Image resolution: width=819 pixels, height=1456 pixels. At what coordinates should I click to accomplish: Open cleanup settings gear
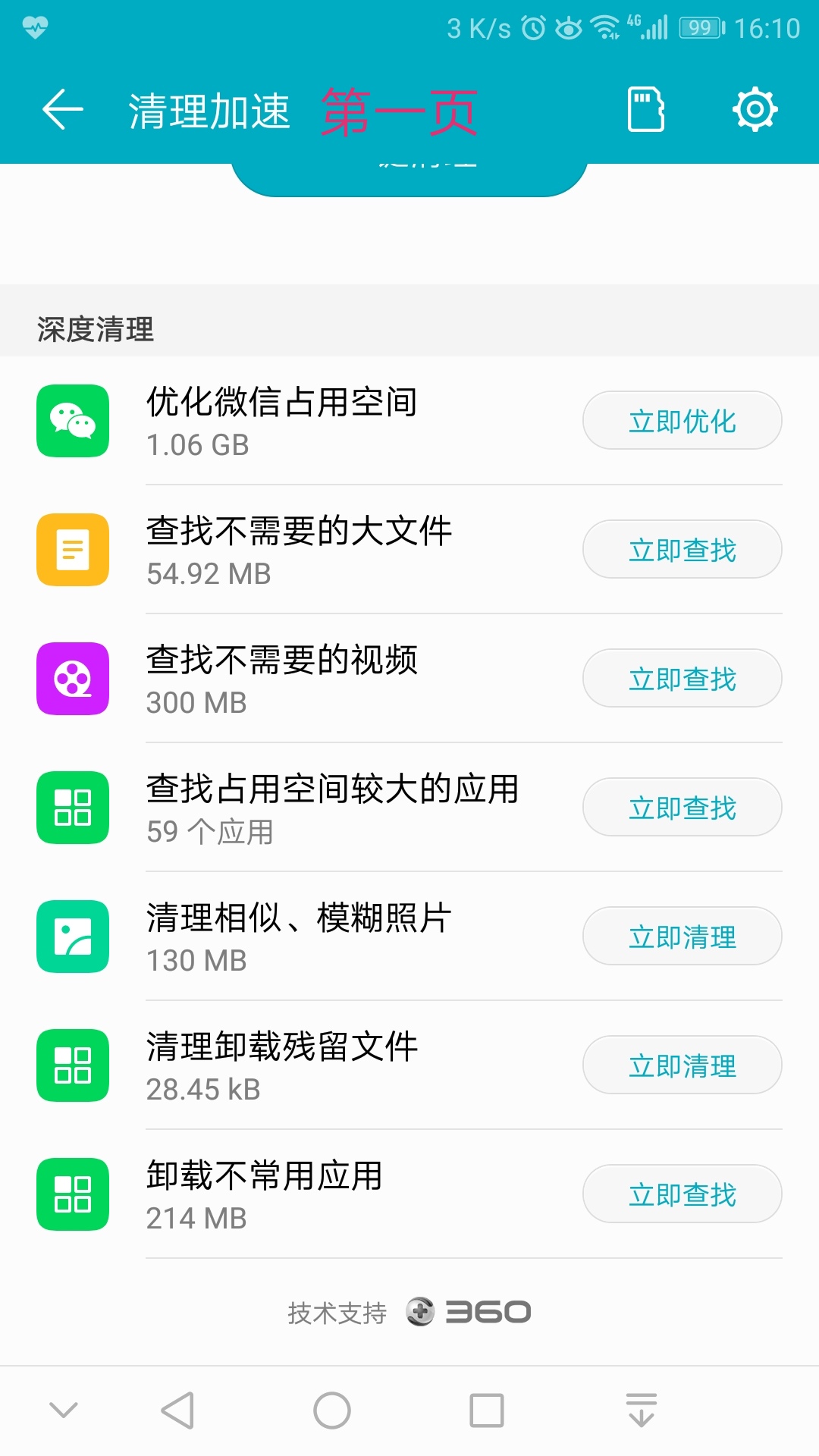(755, 110)
